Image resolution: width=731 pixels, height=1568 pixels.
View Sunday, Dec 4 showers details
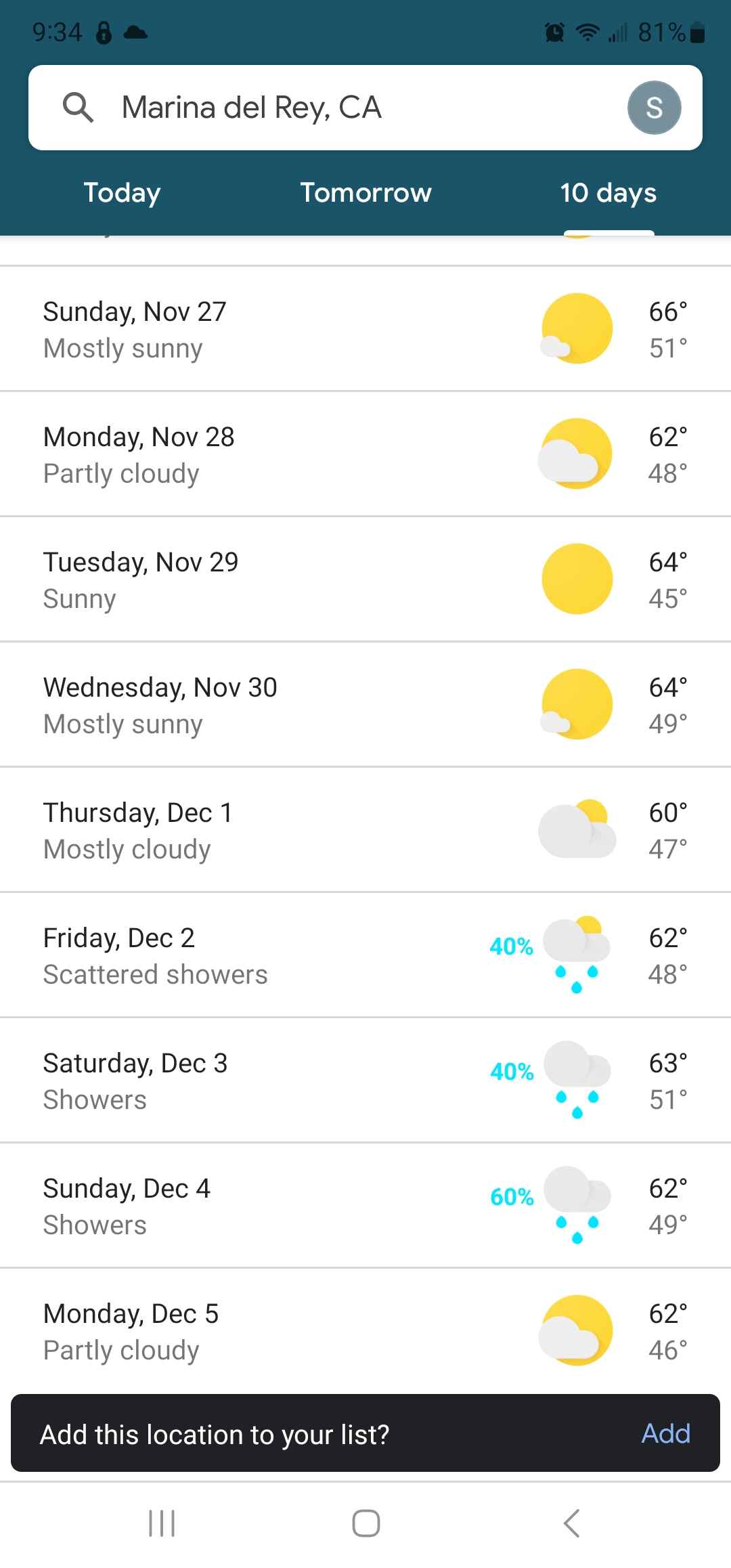(x=365, y=1206)
